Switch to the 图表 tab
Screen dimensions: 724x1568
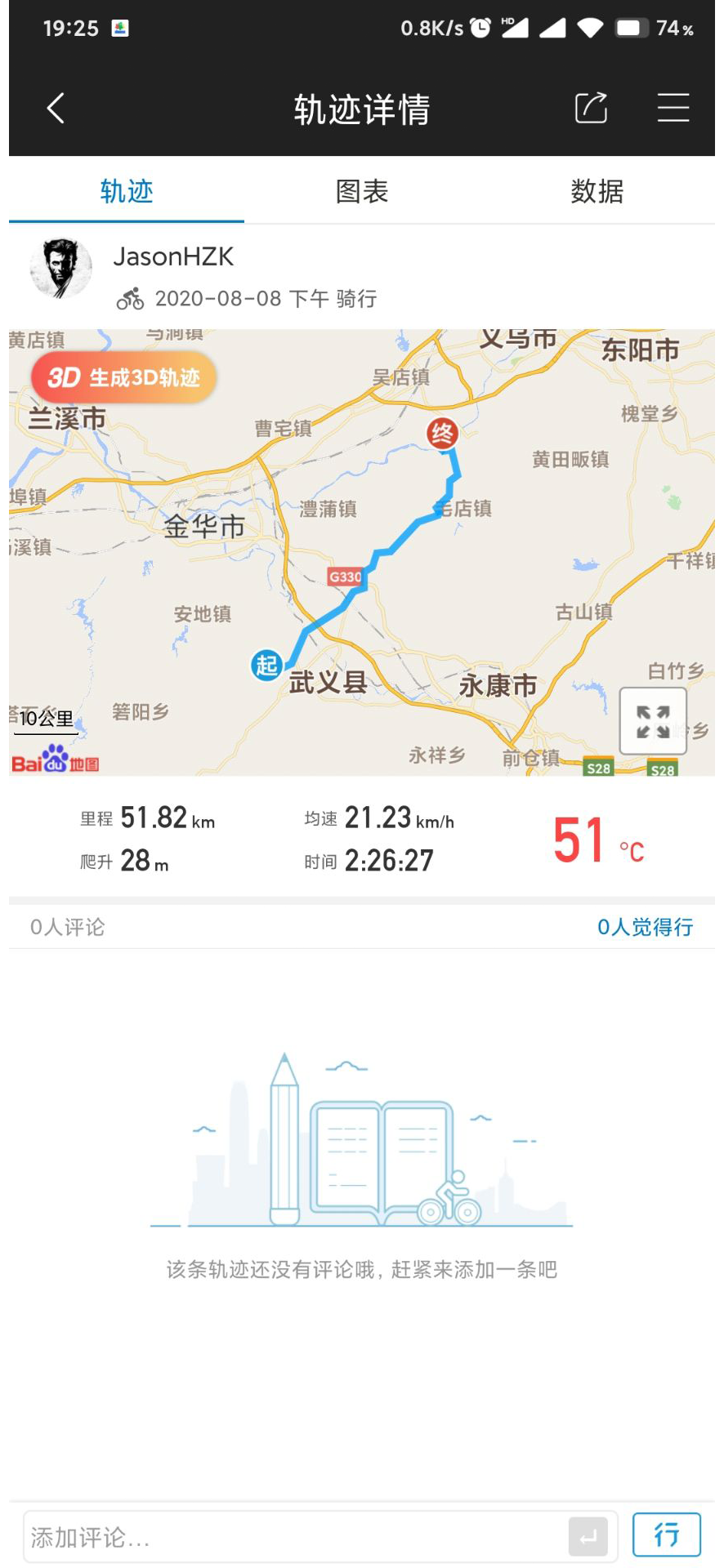point(361,192)
